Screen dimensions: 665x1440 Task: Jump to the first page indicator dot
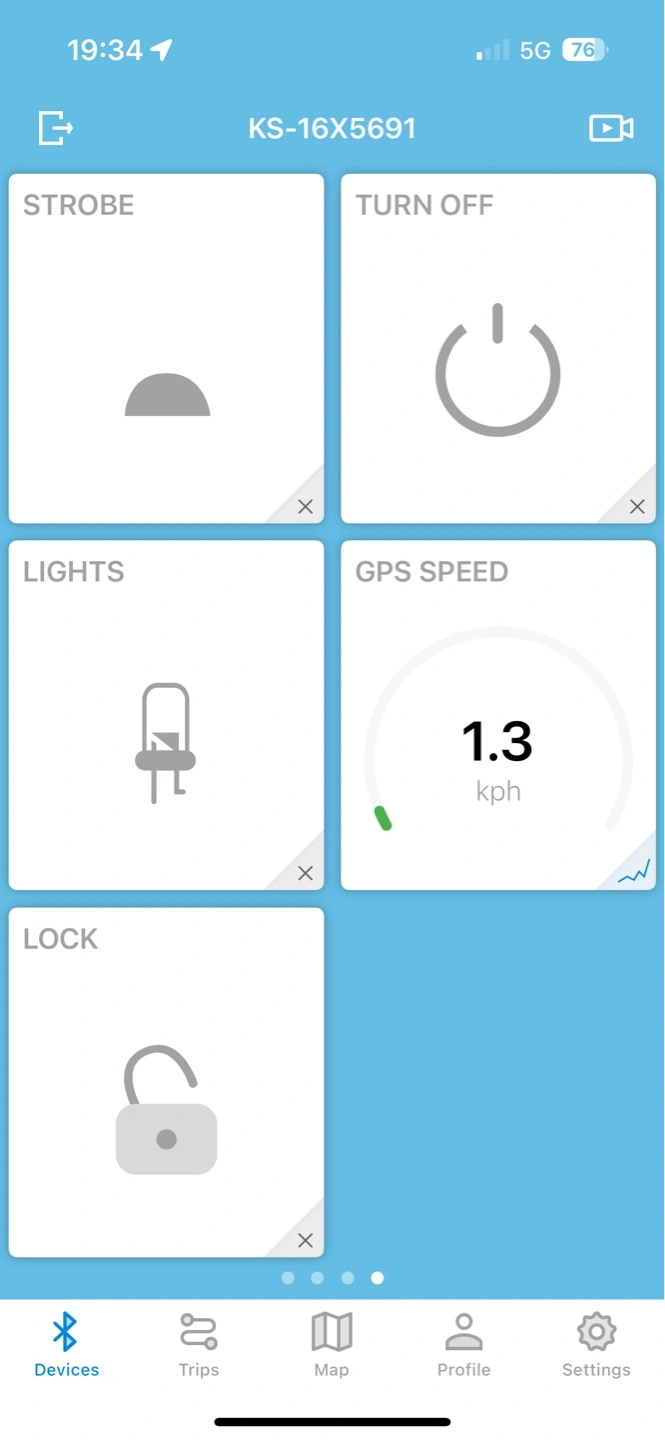[x=288, y=1278]
